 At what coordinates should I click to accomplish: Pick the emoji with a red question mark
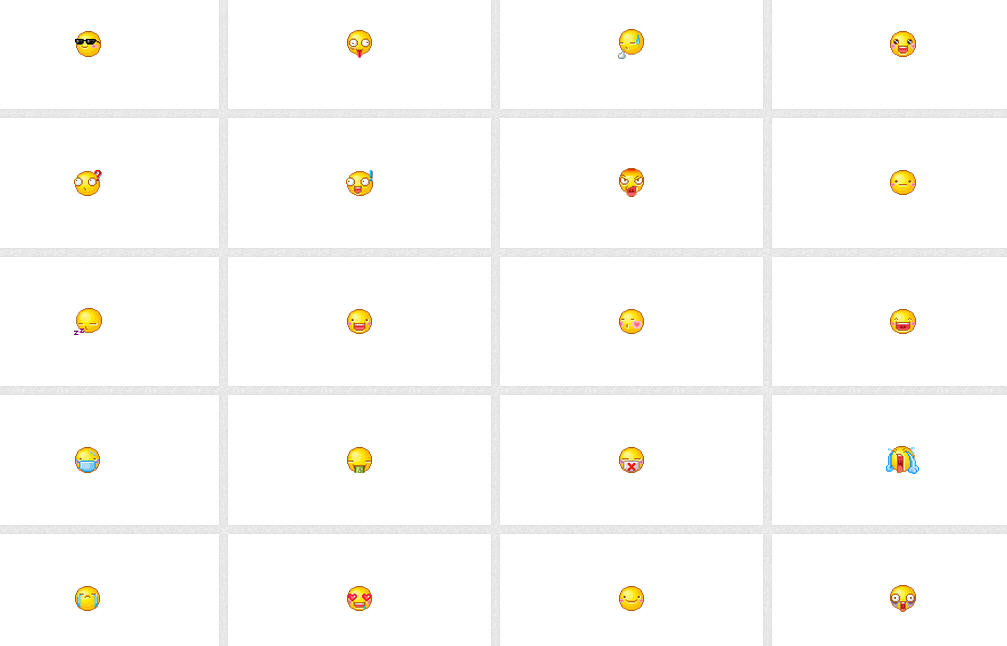coord(88,183)
